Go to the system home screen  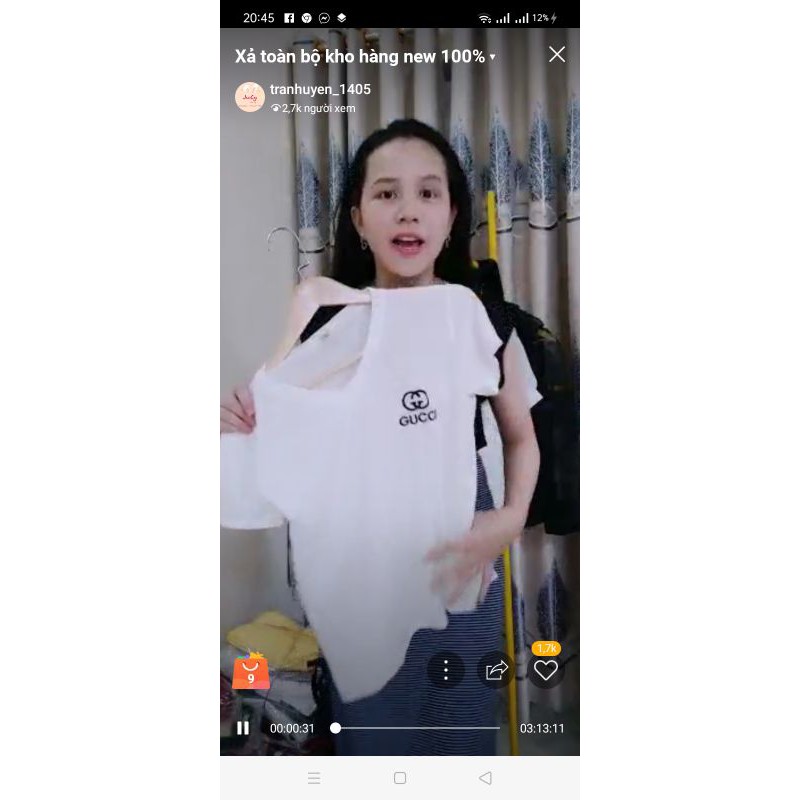[x=400, y=778]
